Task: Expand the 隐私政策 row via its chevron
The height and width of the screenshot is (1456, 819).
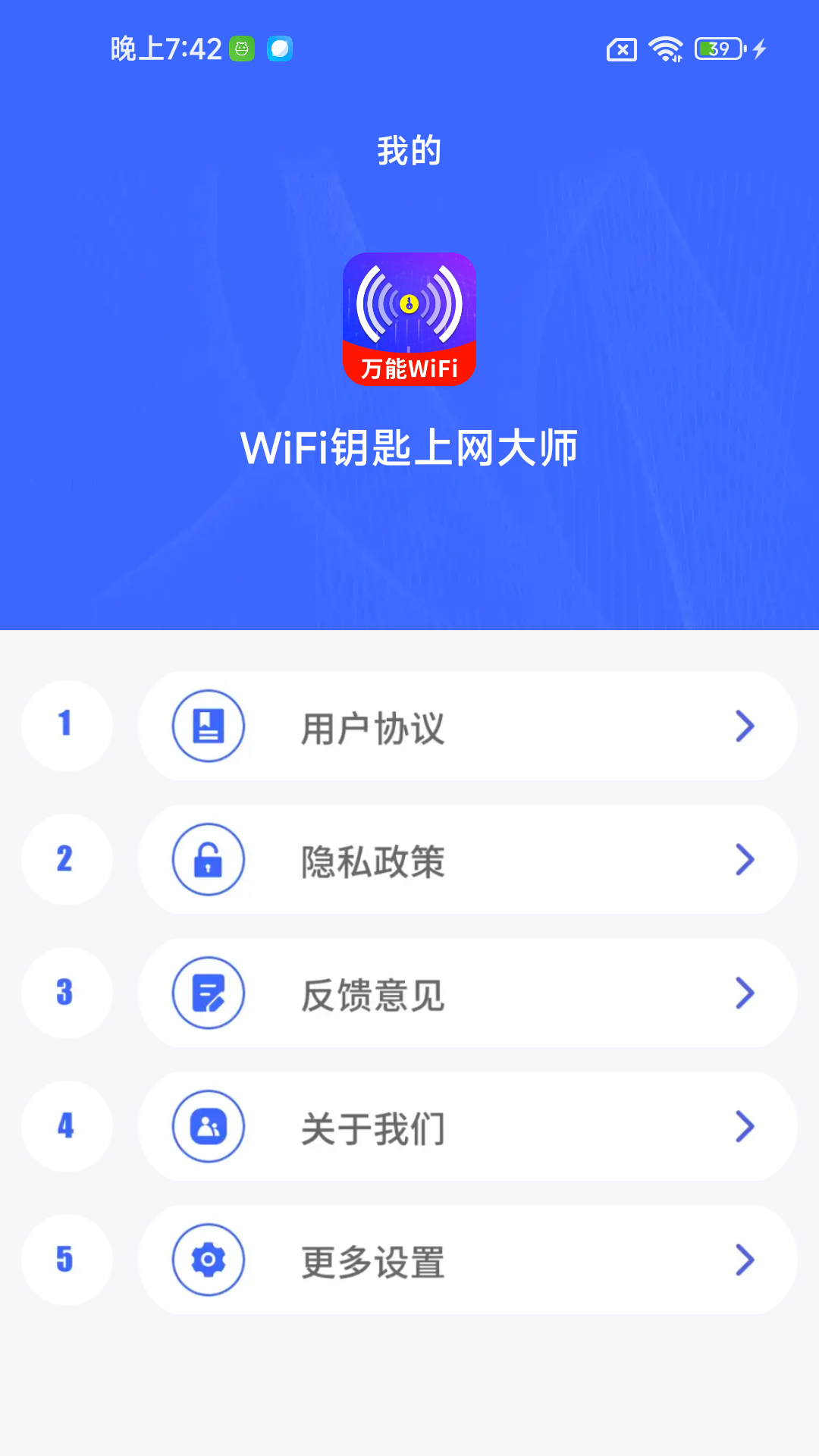Action: point(744,859)
